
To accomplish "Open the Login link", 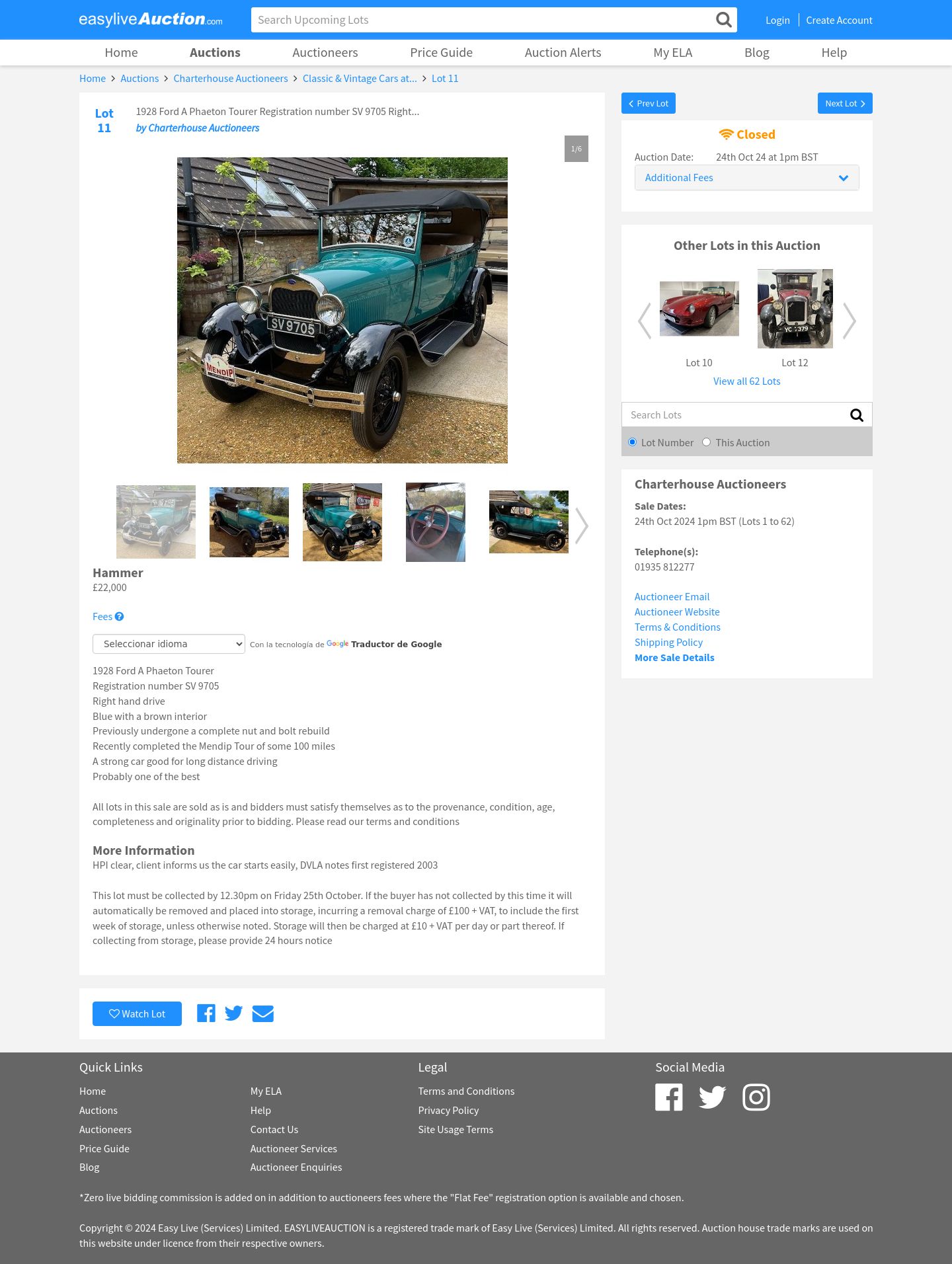I will pyautogui.click(x=777, y=20).
